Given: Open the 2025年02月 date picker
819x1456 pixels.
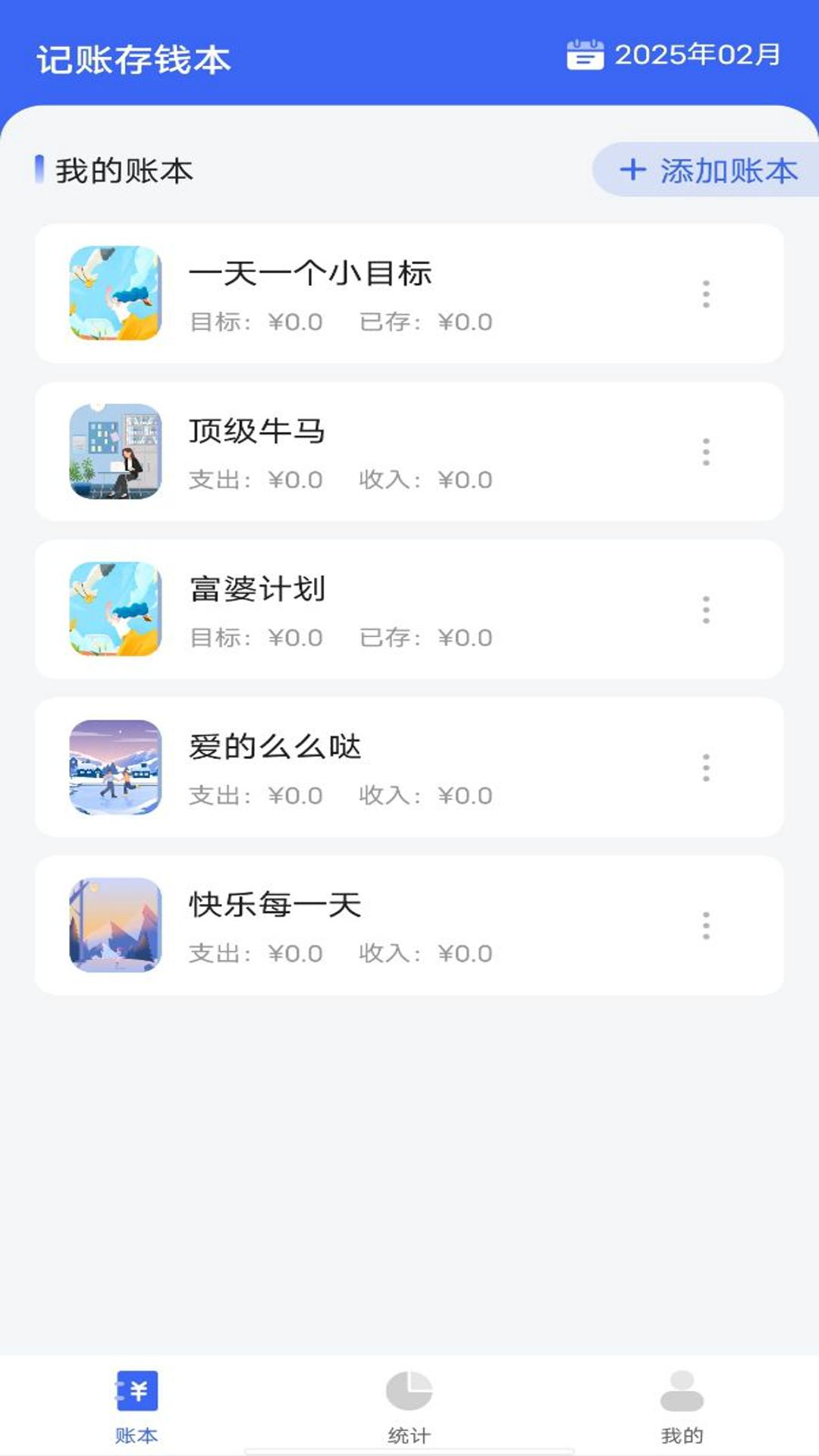Looking at the screenshot, I should pyautogui.click(x=674, y=55).
